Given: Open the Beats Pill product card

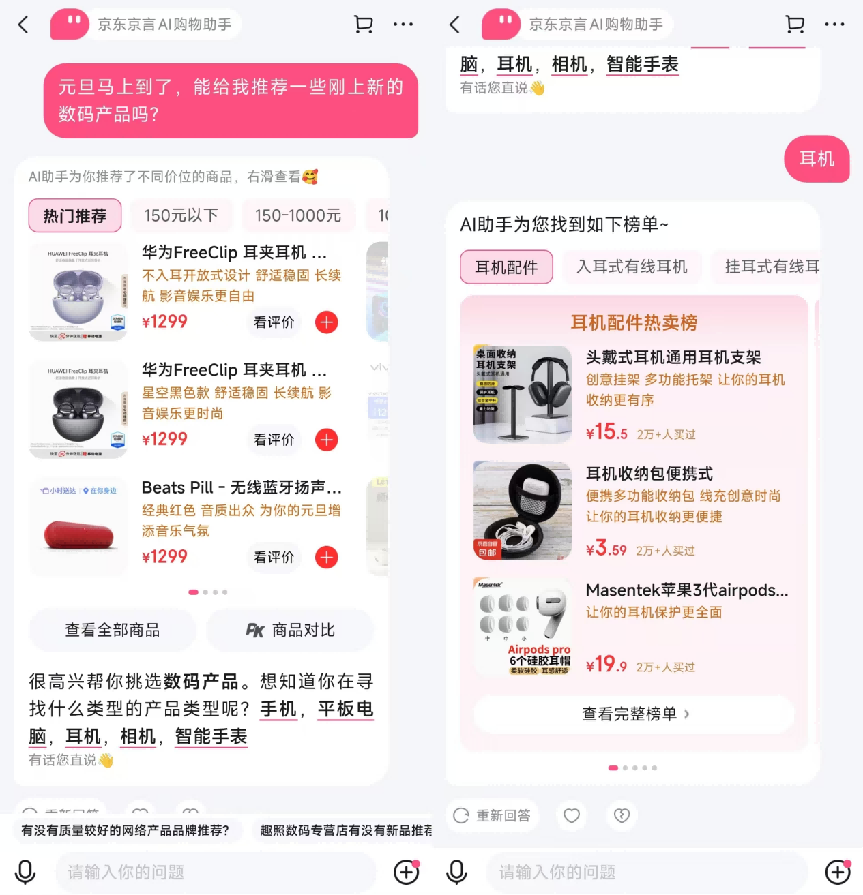Looking at the screenshot, I should [241, 488].
